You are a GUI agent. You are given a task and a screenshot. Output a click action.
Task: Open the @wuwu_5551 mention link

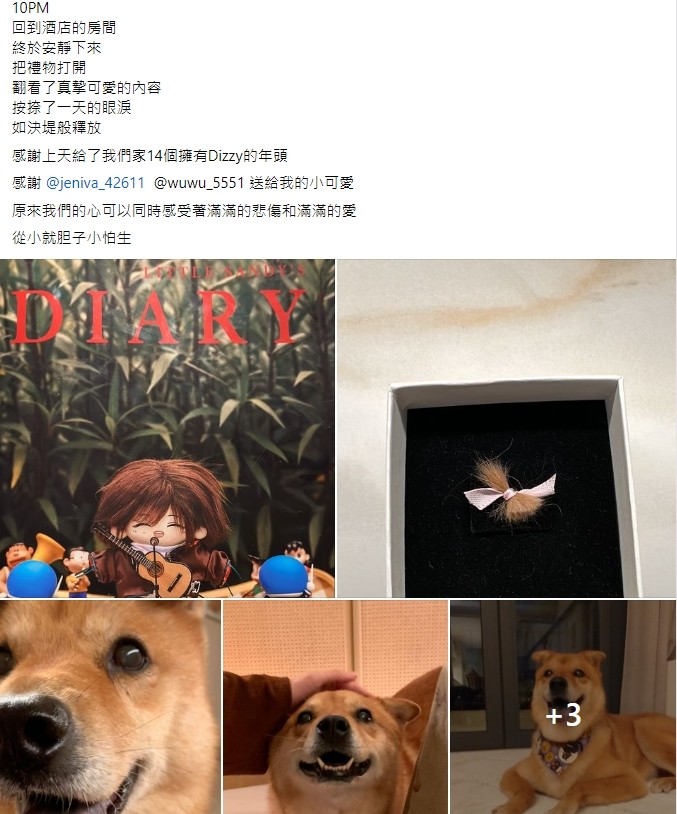[198, 183]
